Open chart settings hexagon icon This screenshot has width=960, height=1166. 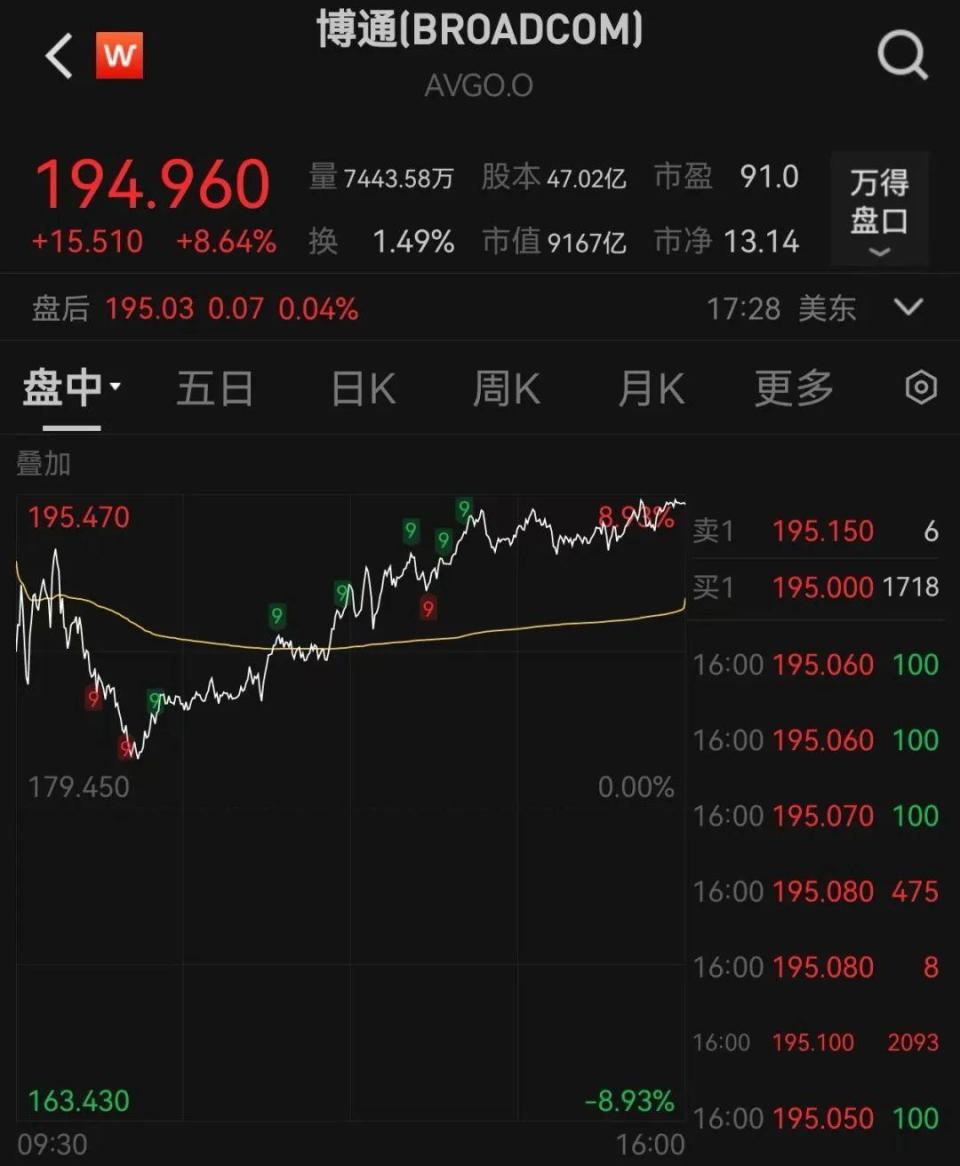920,388
